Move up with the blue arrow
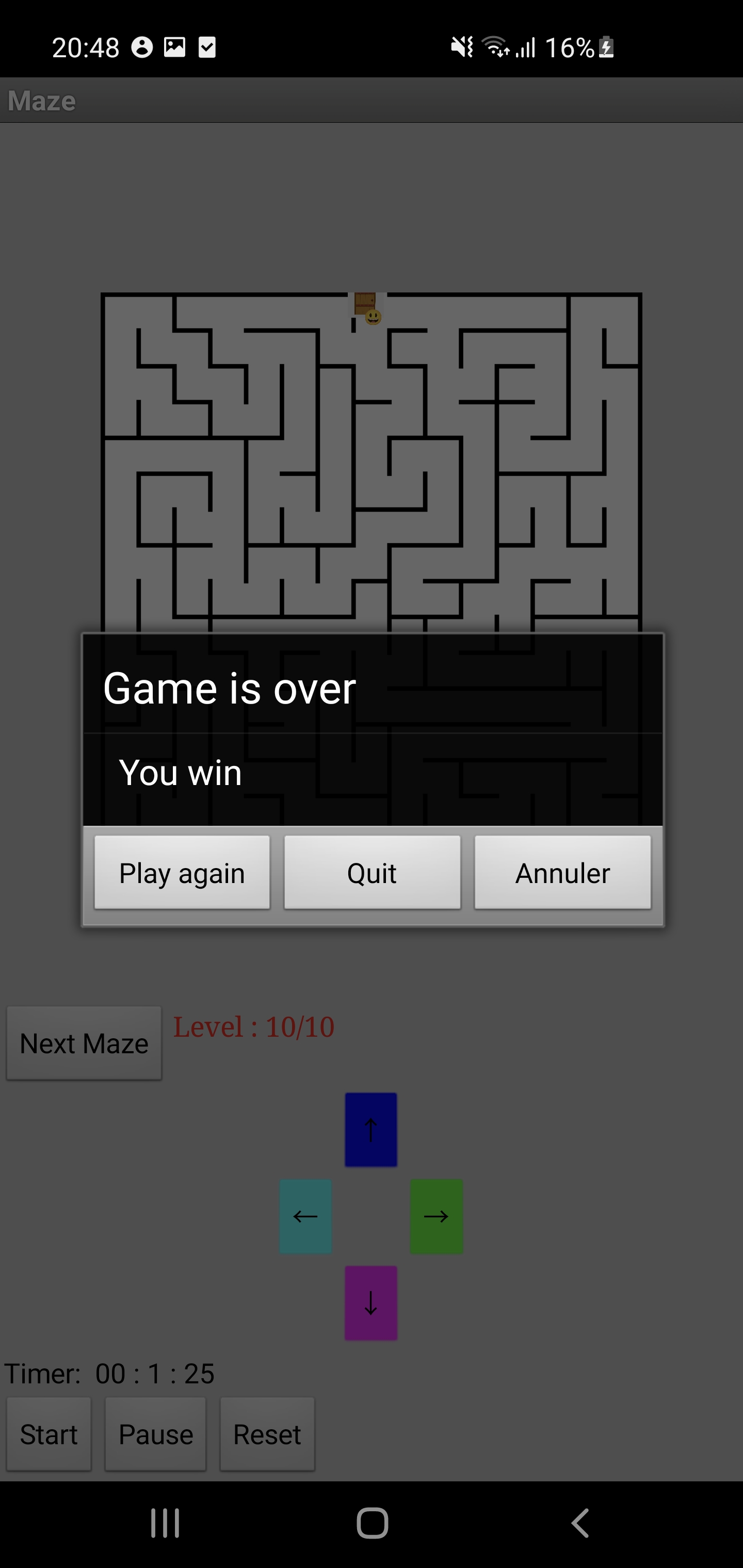This screenshot has width=743, height=1568. [x=371, y=1130]
